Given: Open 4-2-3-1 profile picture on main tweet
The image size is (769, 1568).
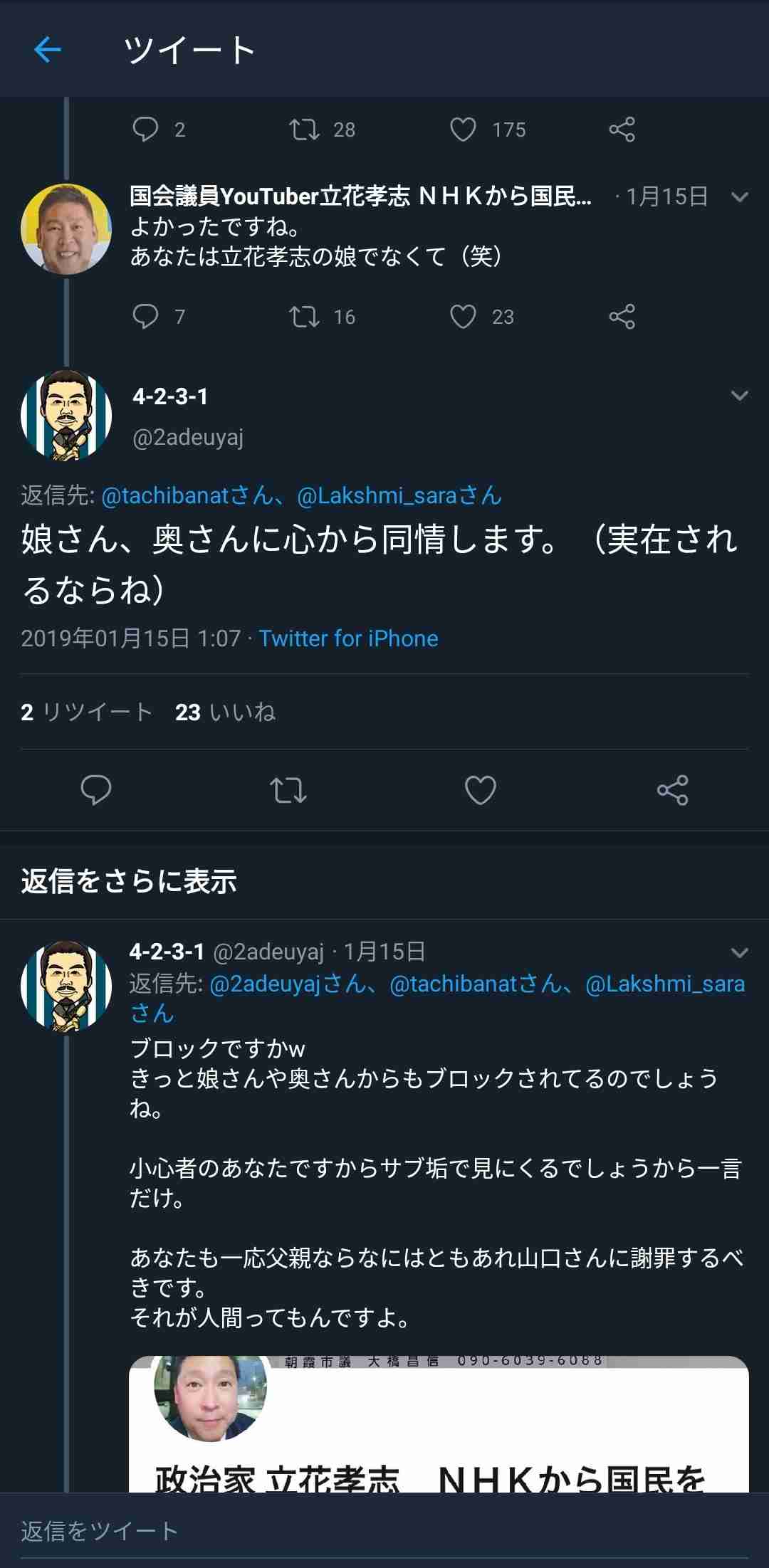Looking at the screenshot, I should click(x=66, y=414).
